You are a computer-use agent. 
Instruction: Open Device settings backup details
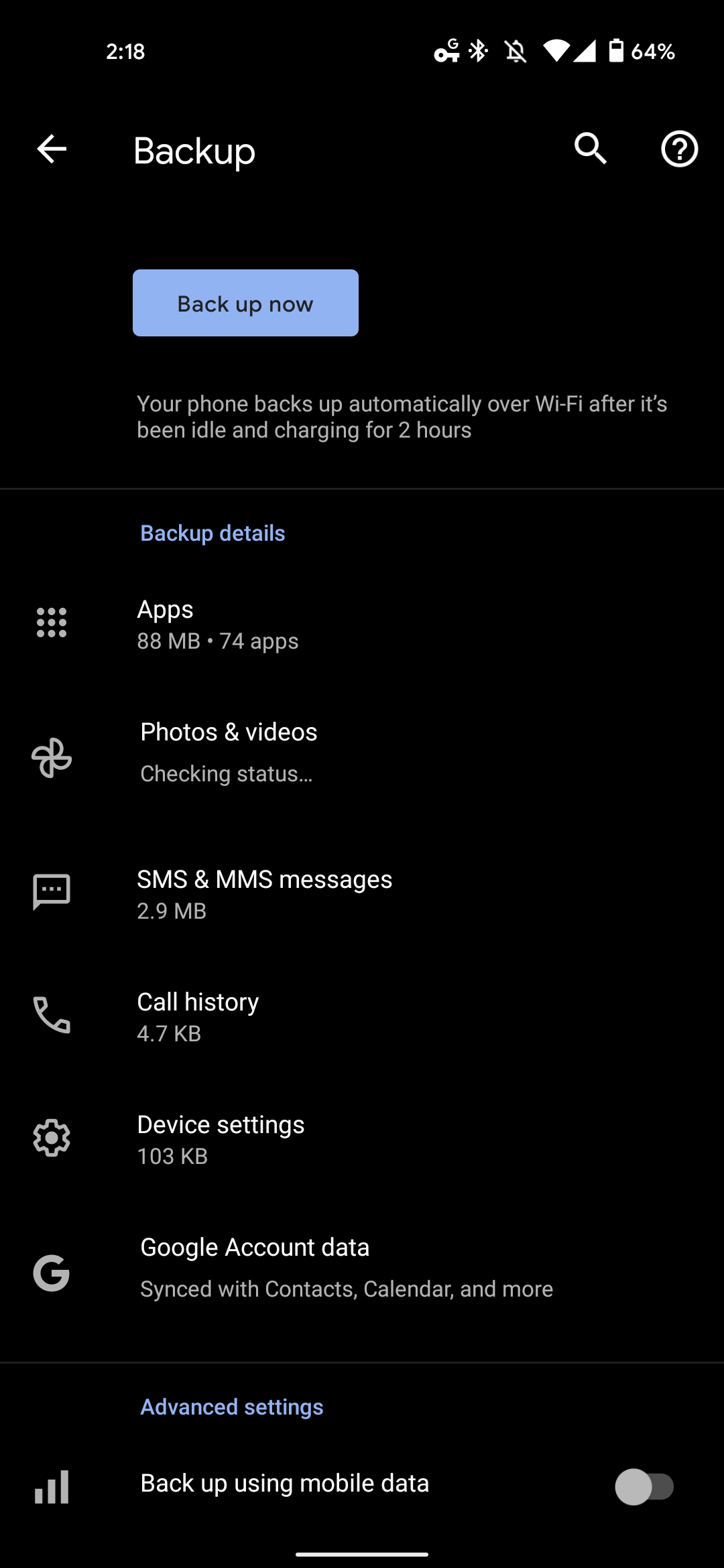(362, 1139)
